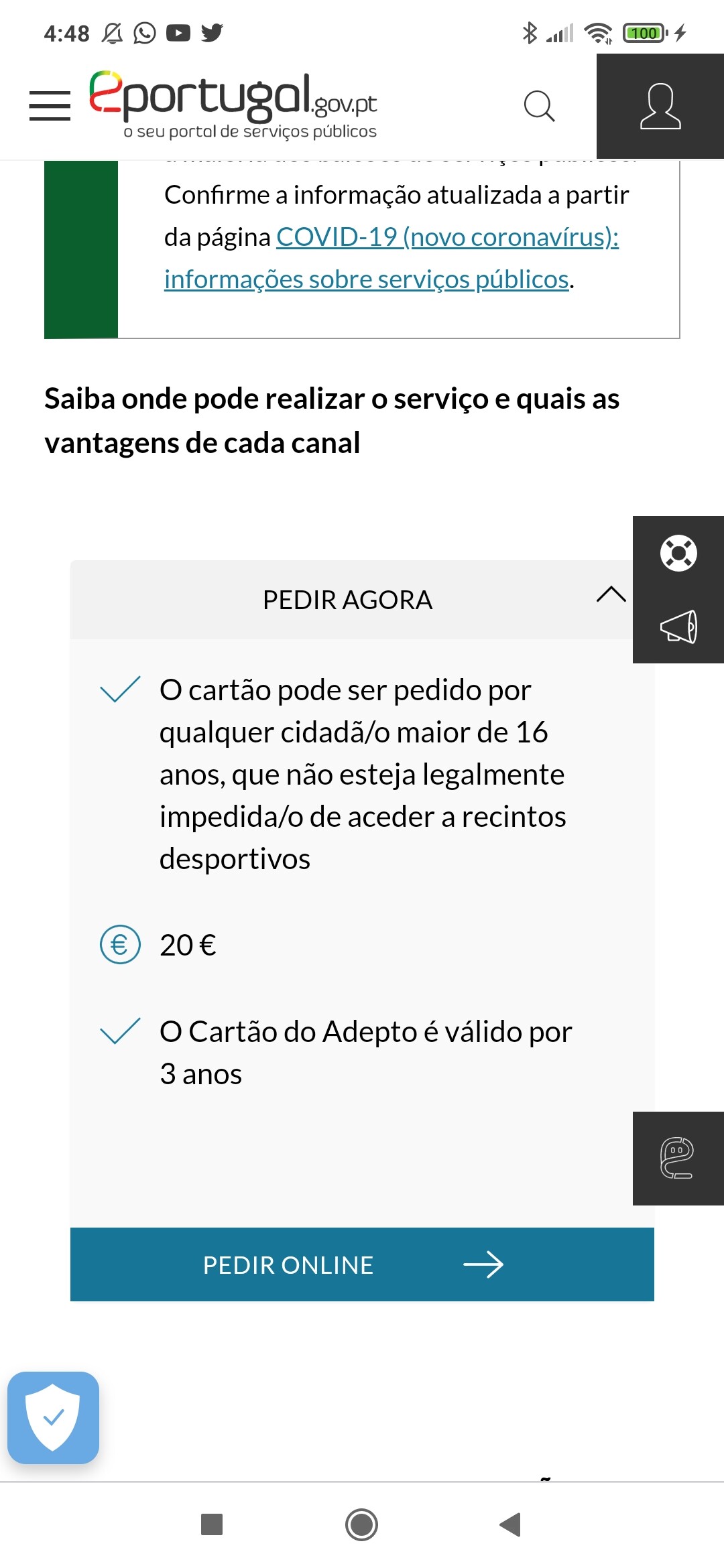Go back using the system back button
Viewport: 724px width, 1568px height.
511,1524
